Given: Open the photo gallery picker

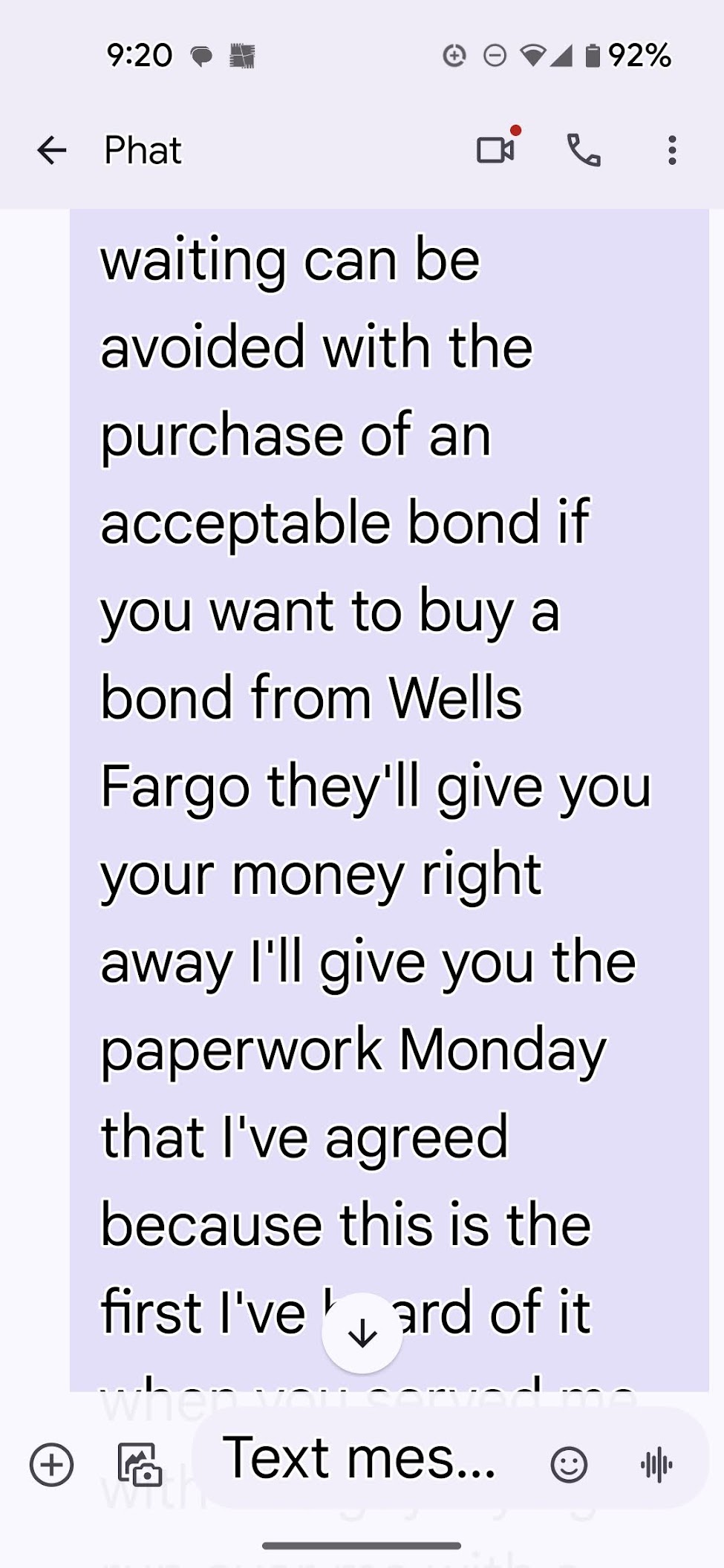Looking at the screenshot, I should [141, 1463].
